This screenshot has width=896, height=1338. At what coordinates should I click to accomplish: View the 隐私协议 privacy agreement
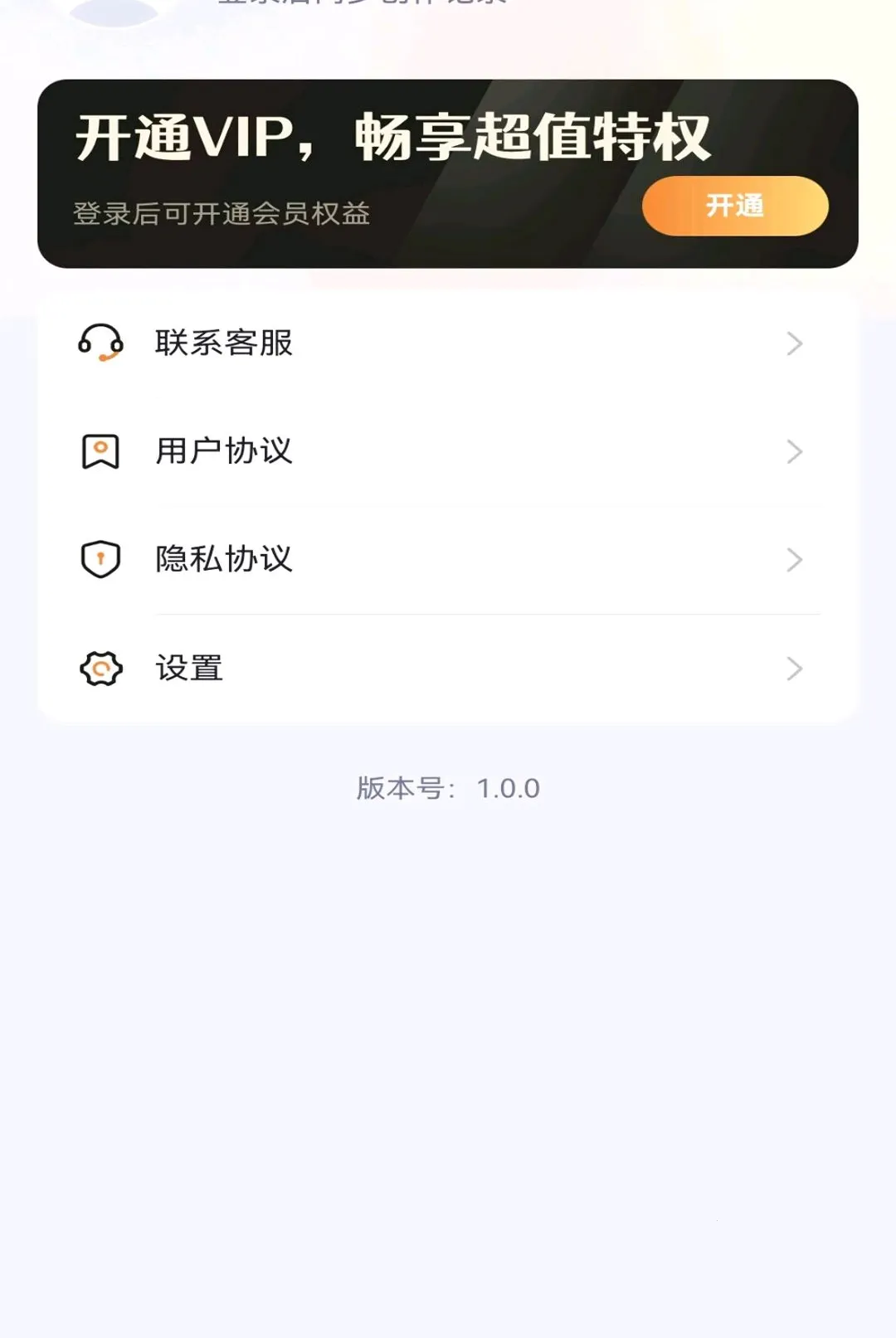[448, 560]
